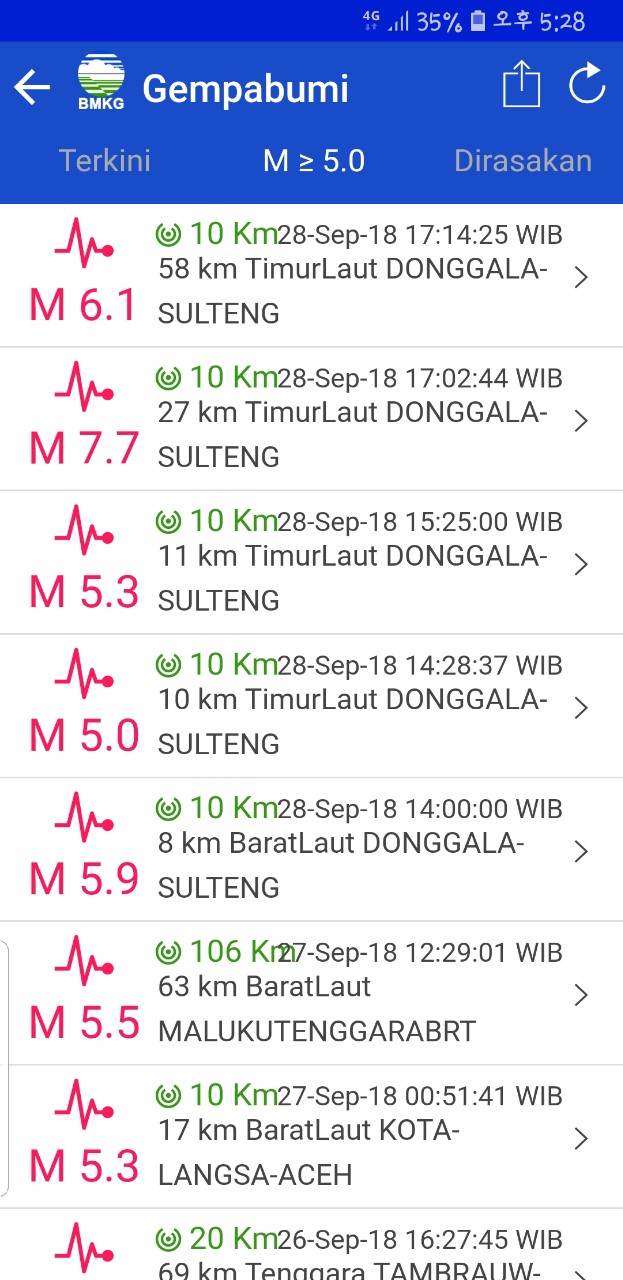Viewport: 623px width, 1280px height.
Task: Switch to the Terkini tab
Action: pyautogui.click(x=105, y=161)
